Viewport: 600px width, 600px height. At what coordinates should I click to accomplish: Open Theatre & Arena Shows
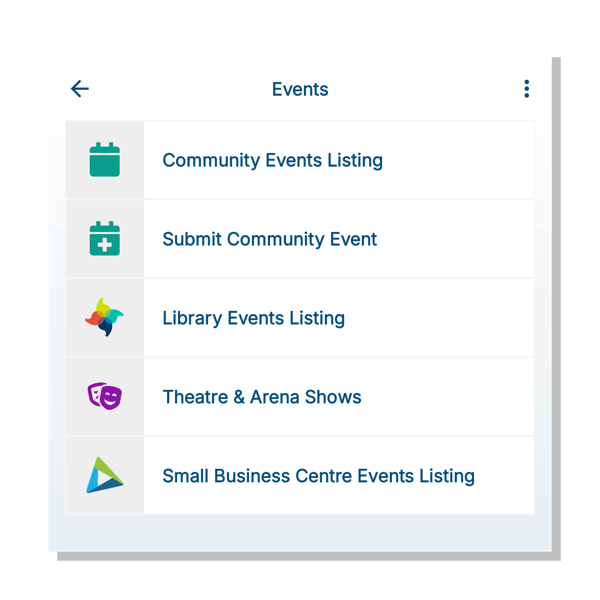coord(262,397)
